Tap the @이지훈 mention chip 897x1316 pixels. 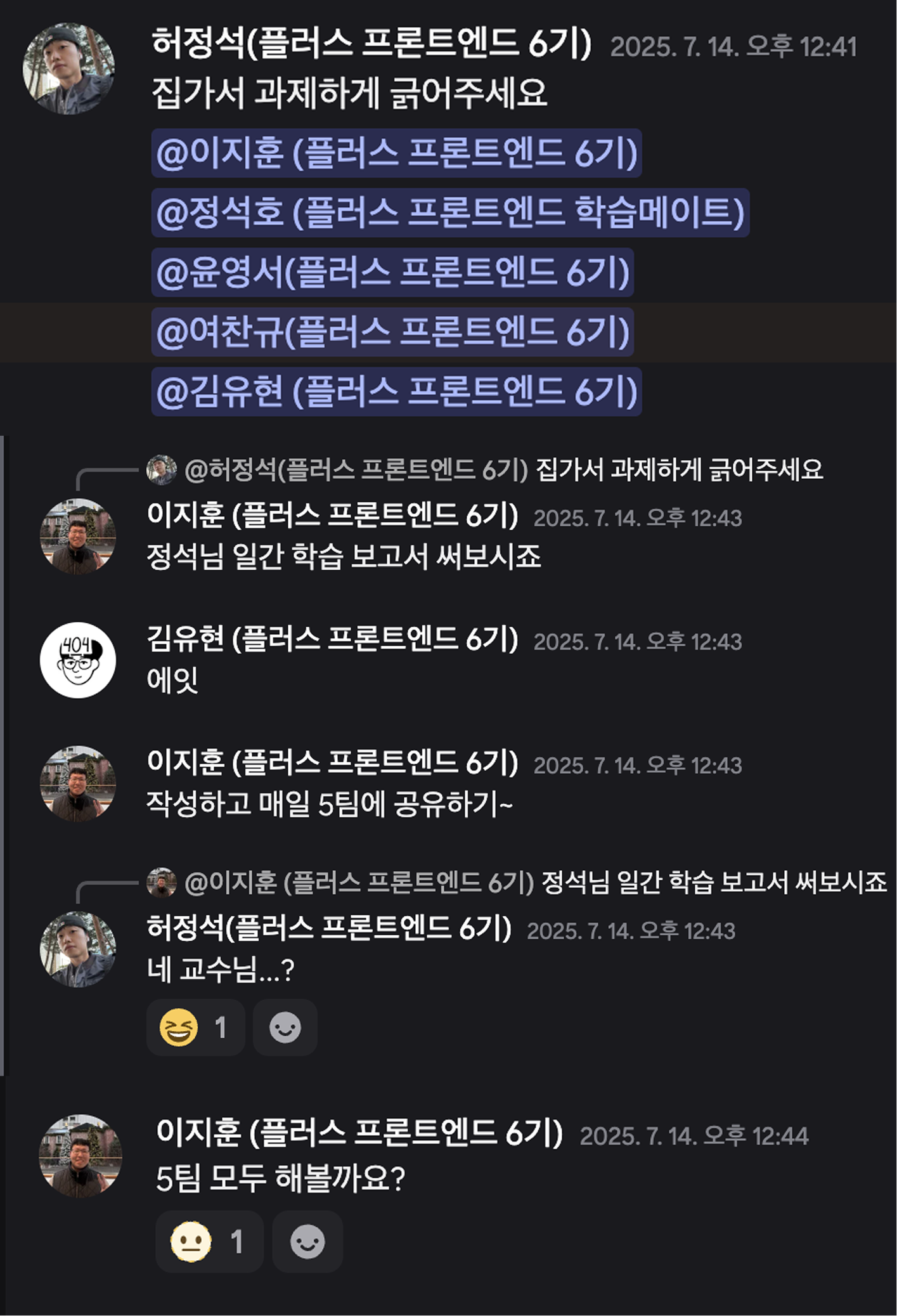pos(396,153)
